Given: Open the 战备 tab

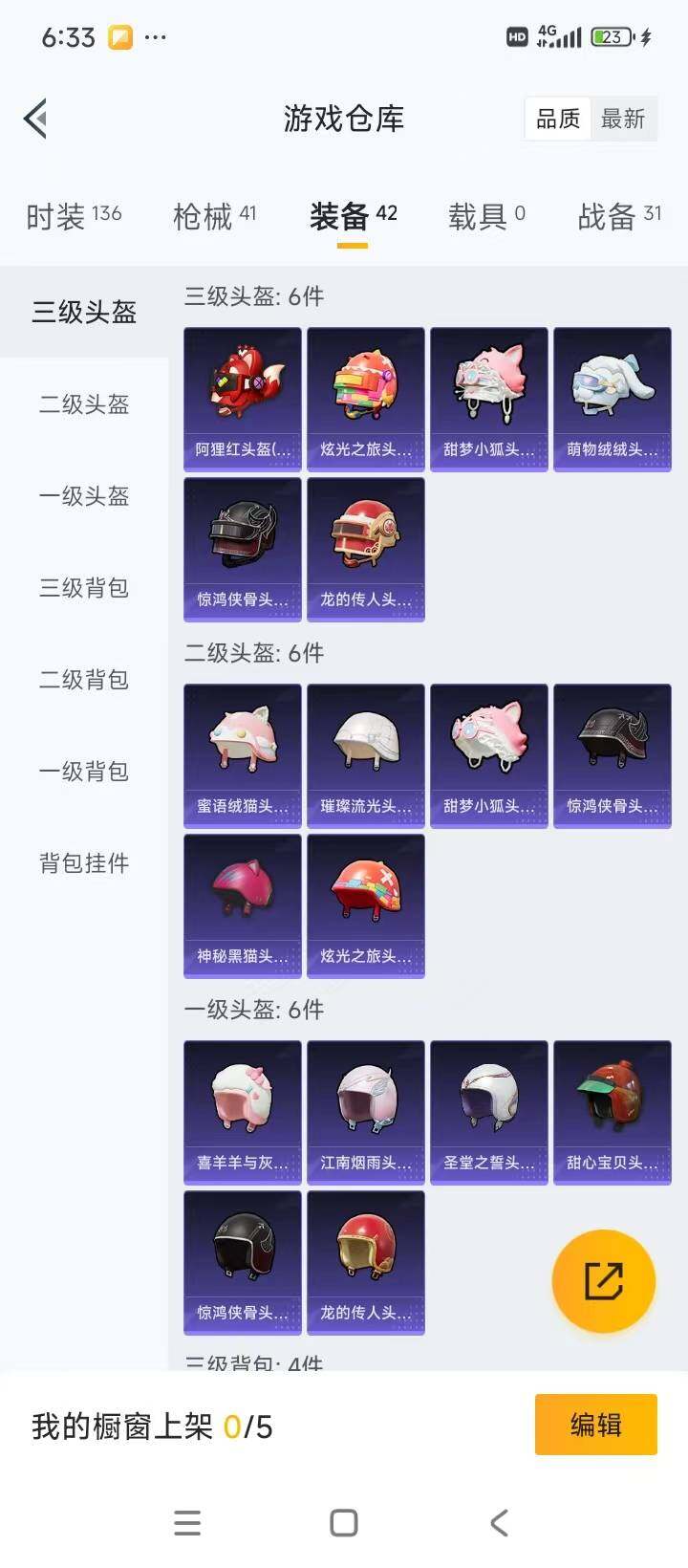Looking at the screenshot, I should tap(612, 217).
